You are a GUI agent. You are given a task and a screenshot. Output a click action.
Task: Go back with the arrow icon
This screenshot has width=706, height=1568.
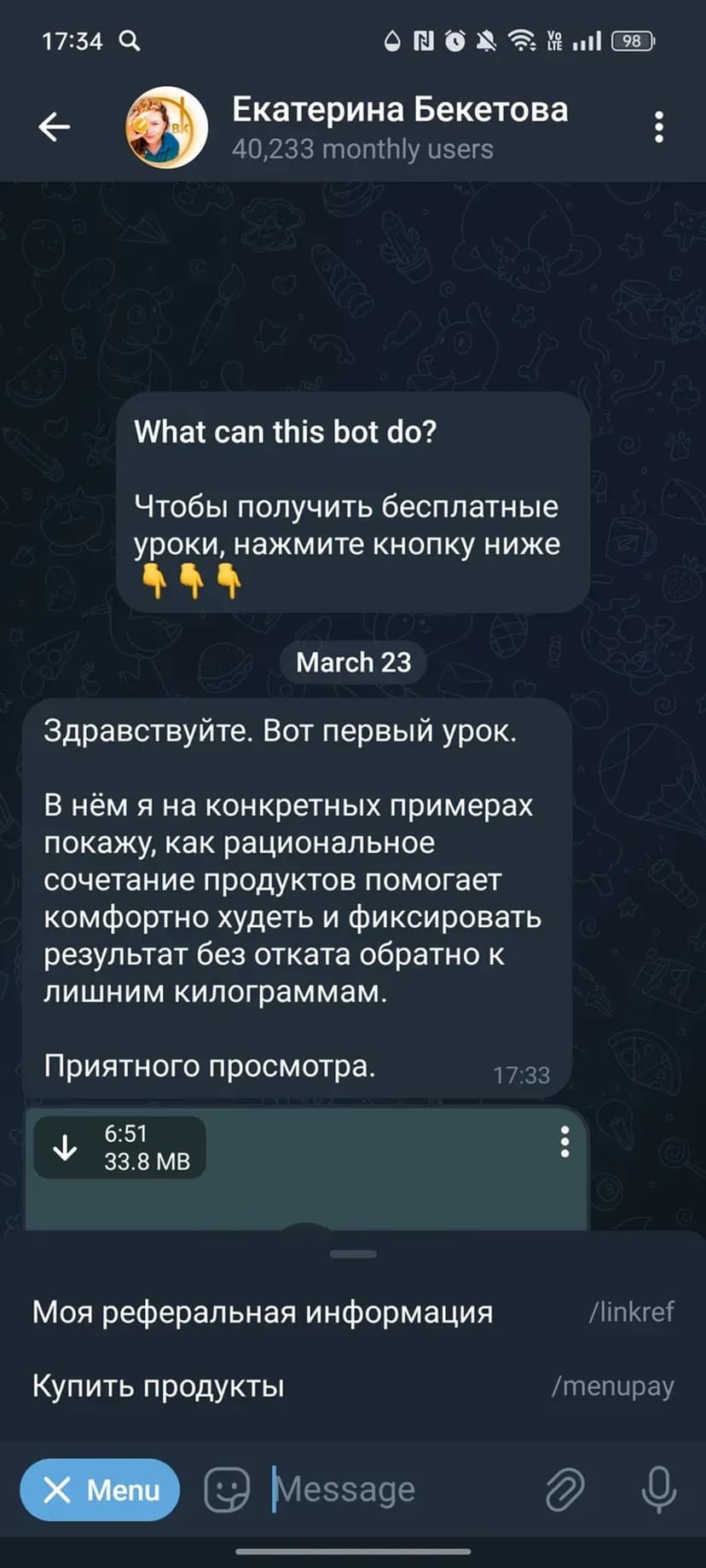(54, 128)
